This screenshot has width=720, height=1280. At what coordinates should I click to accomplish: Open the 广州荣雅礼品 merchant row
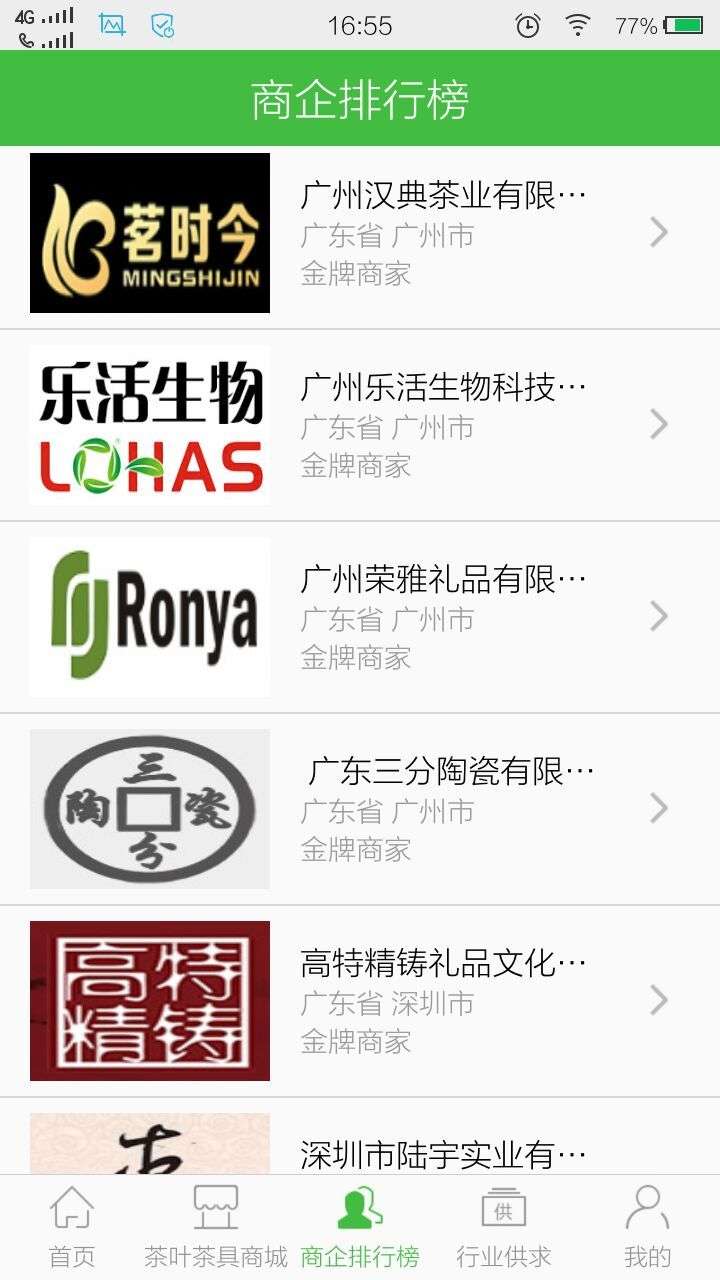[x=360, y=617]
